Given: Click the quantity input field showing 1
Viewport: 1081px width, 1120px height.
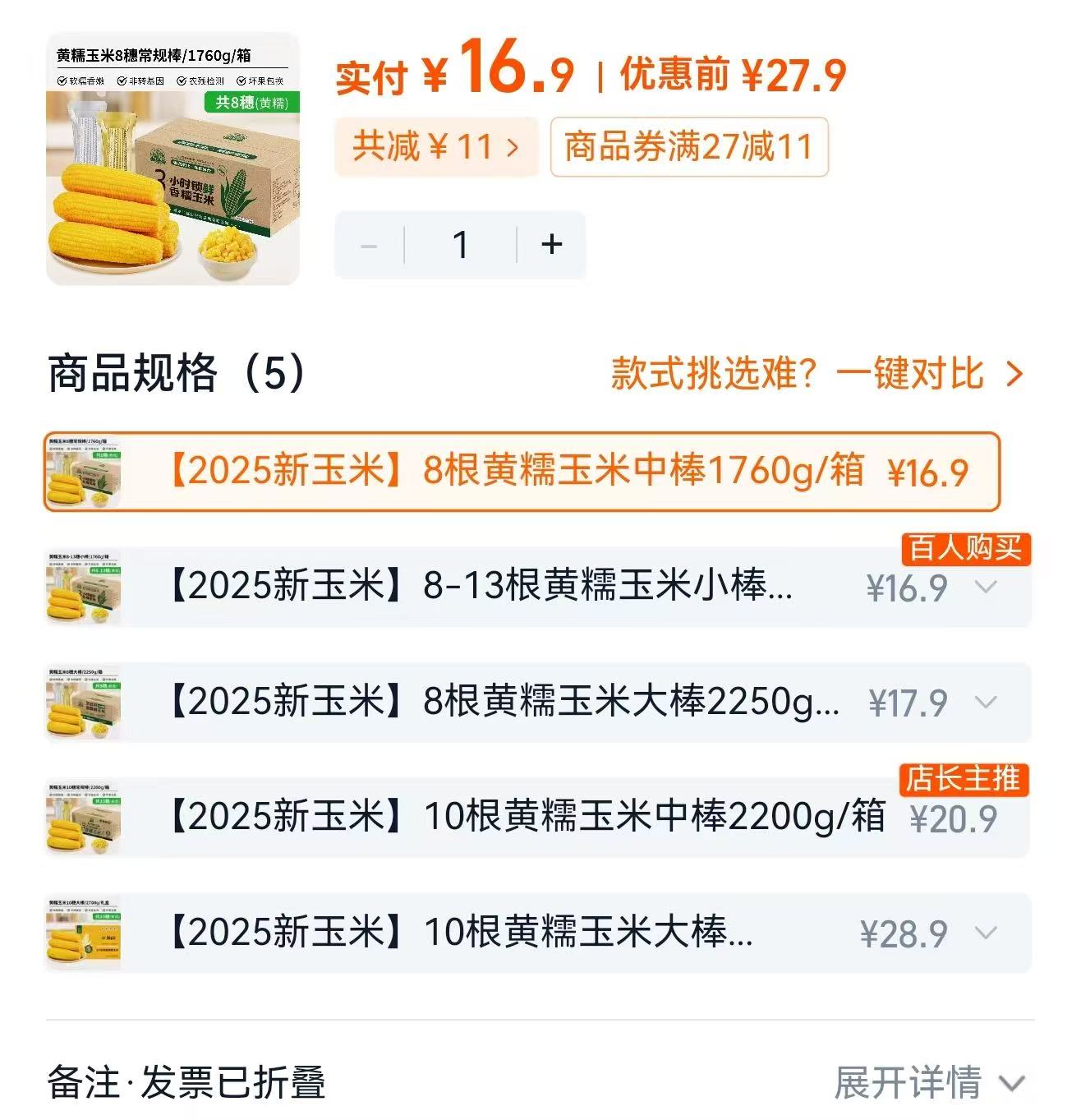Looking at the screenshot, I should (461, 243).
